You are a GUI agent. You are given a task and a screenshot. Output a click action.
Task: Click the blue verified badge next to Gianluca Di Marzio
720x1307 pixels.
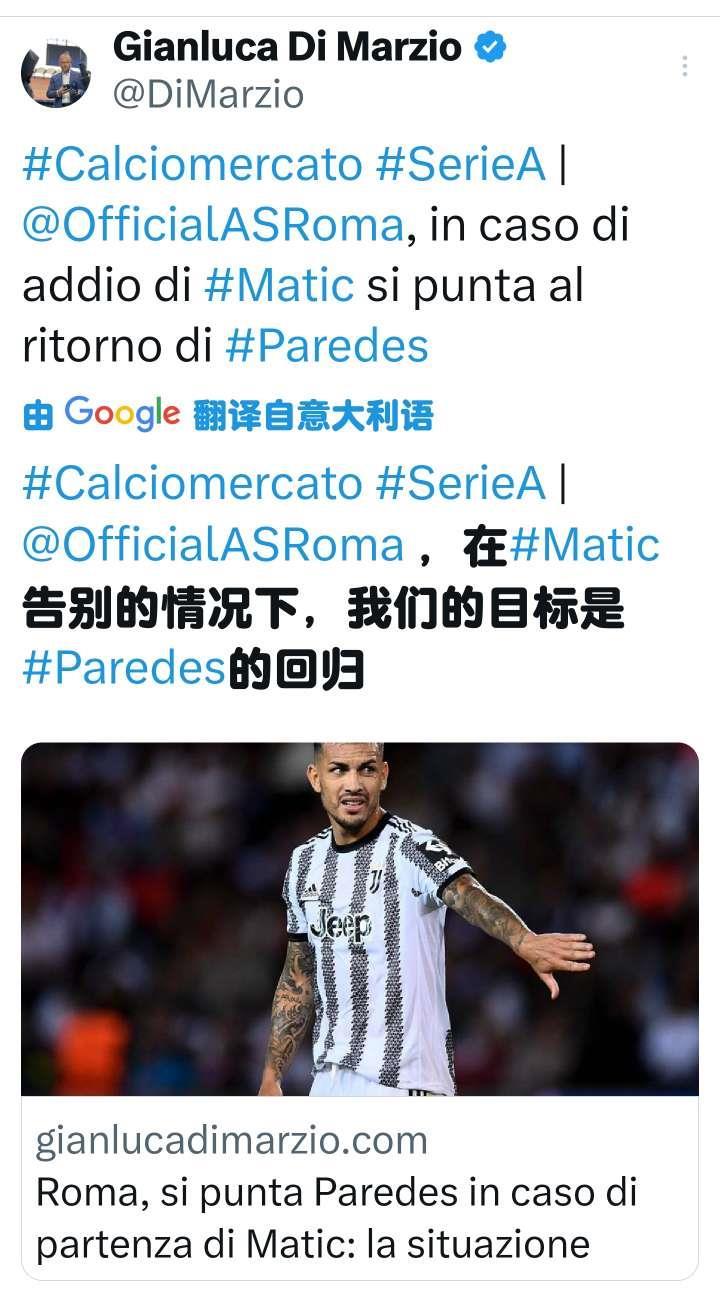point(491,44)
